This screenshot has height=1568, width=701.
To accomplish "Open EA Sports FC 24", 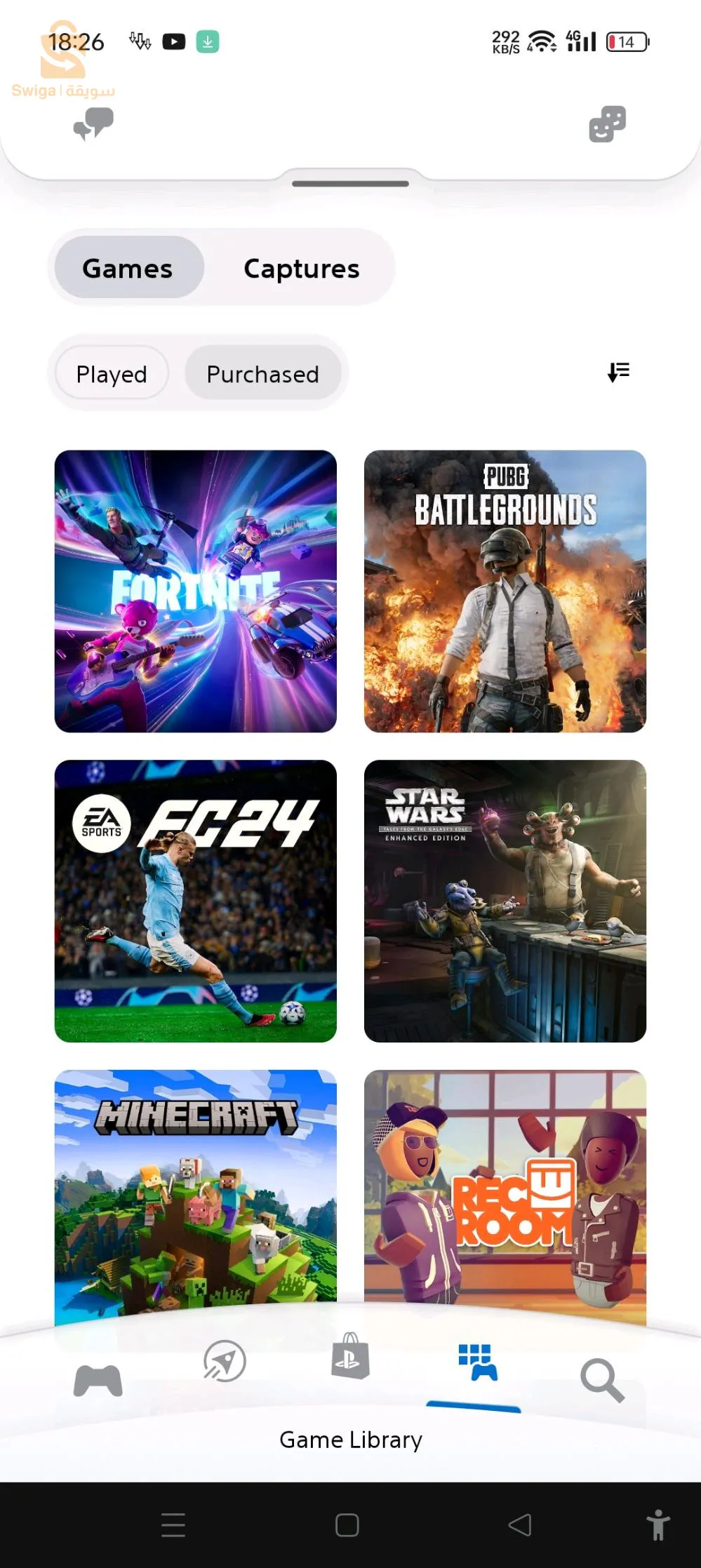I will pyautogui.click(x=196, y=901).
